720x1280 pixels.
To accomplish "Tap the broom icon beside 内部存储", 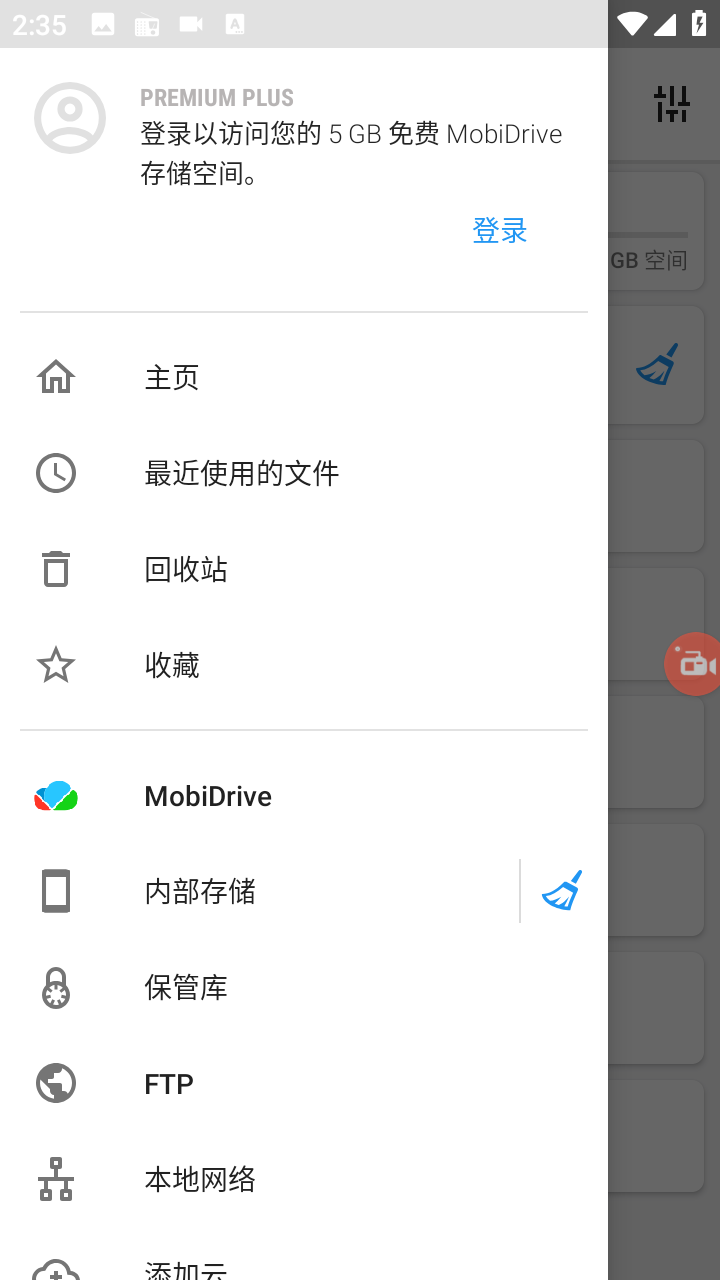I will point(562,890).
